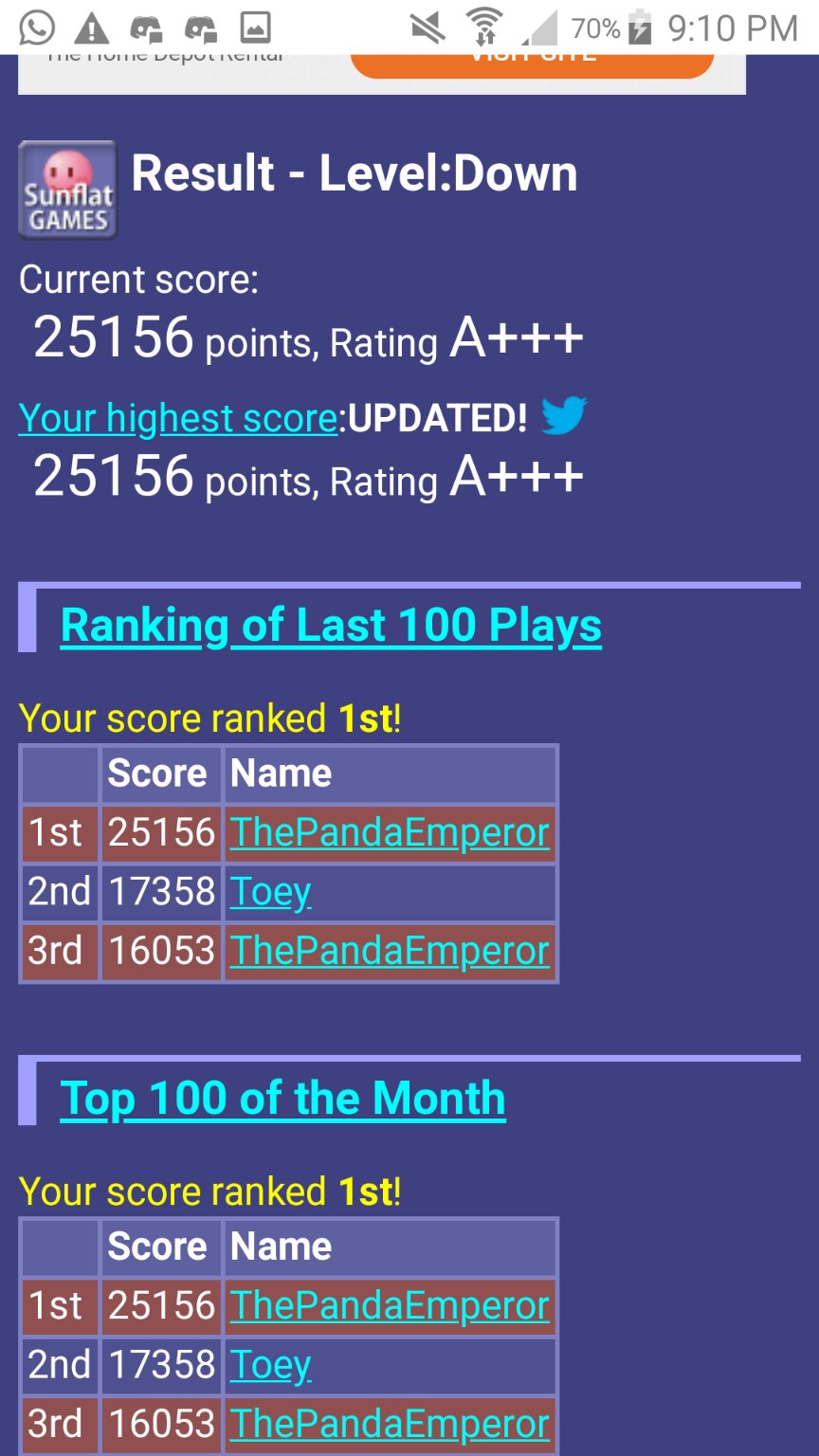Open ThePandaEmperor's 1st place entry in Last 100 Plays
819x1456 pixels.
click(x=389, y=833)
